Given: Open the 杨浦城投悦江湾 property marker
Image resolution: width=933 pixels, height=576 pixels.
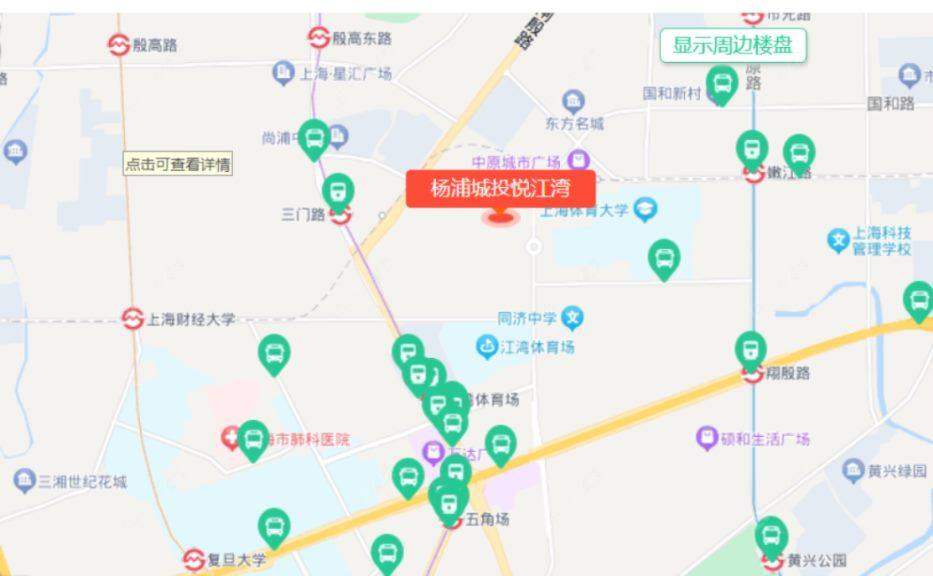Looking at the screenshot, I should [x=500, y=189].
